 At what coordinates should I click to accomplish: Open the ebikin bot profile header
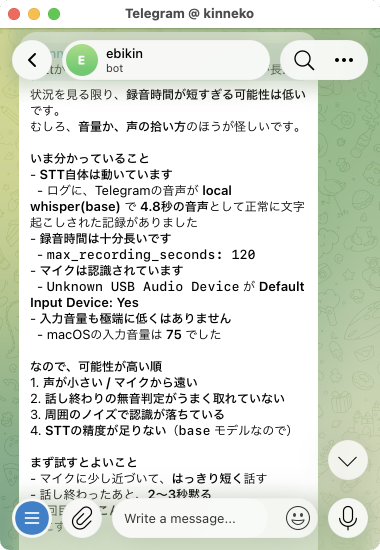tap(166, 60)
